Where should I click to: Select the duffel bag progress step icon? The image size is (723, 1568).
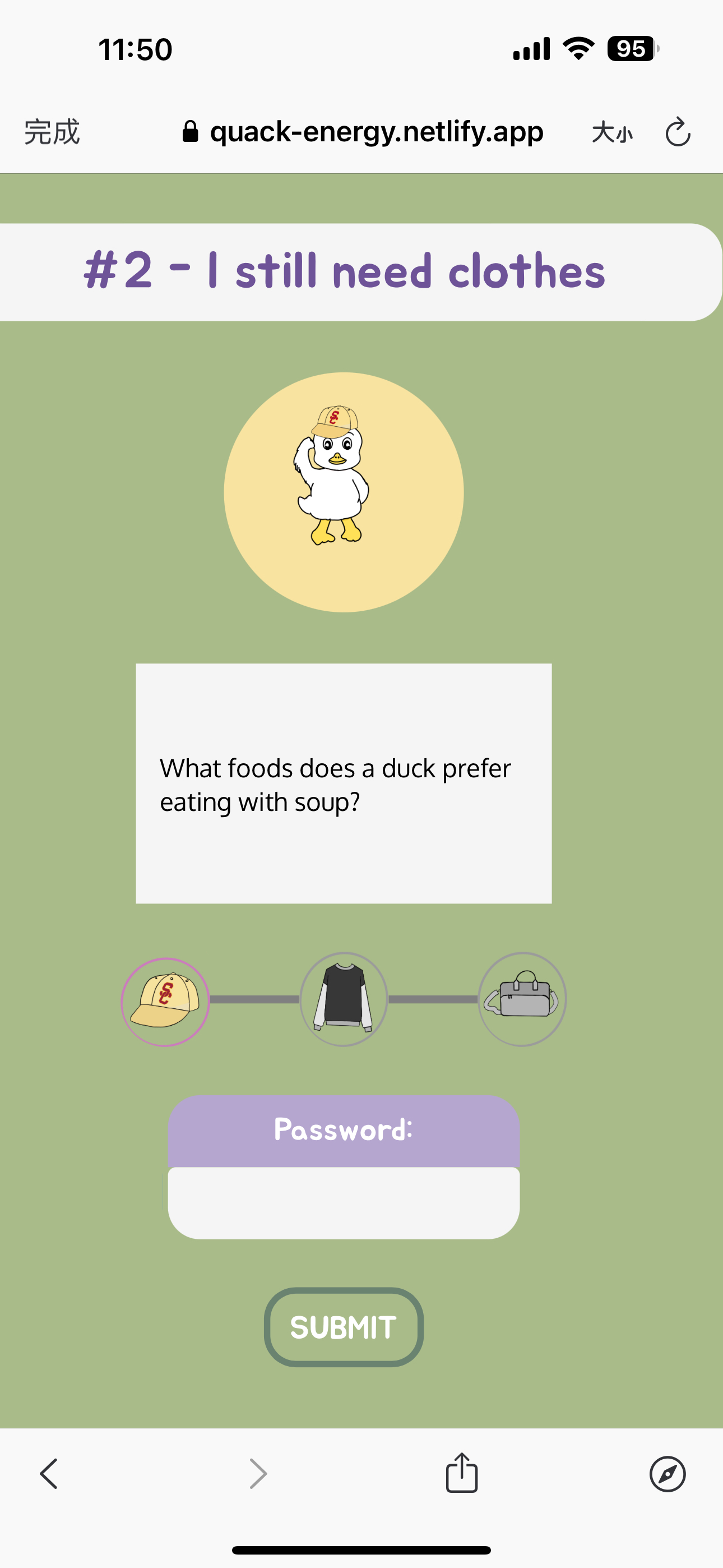(x=522, y=998)
